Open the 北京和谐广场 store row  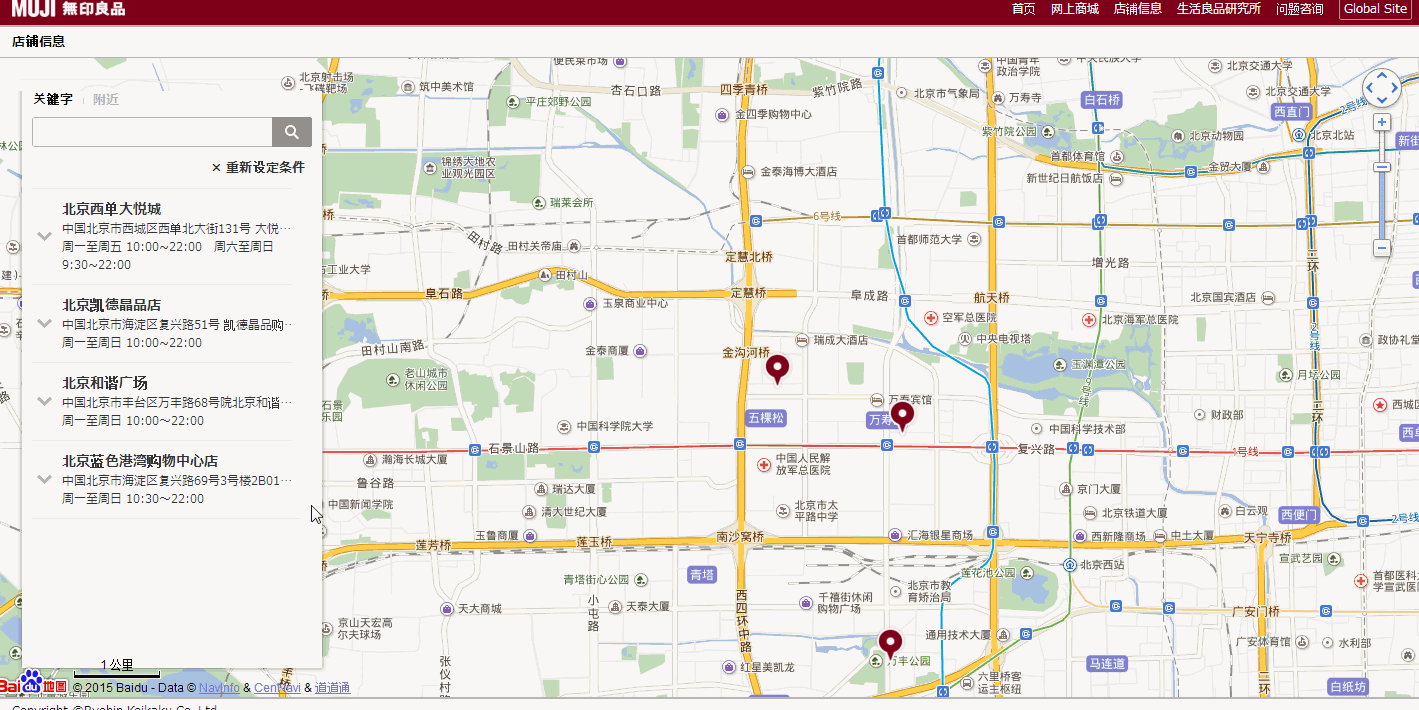coord(163,401)
